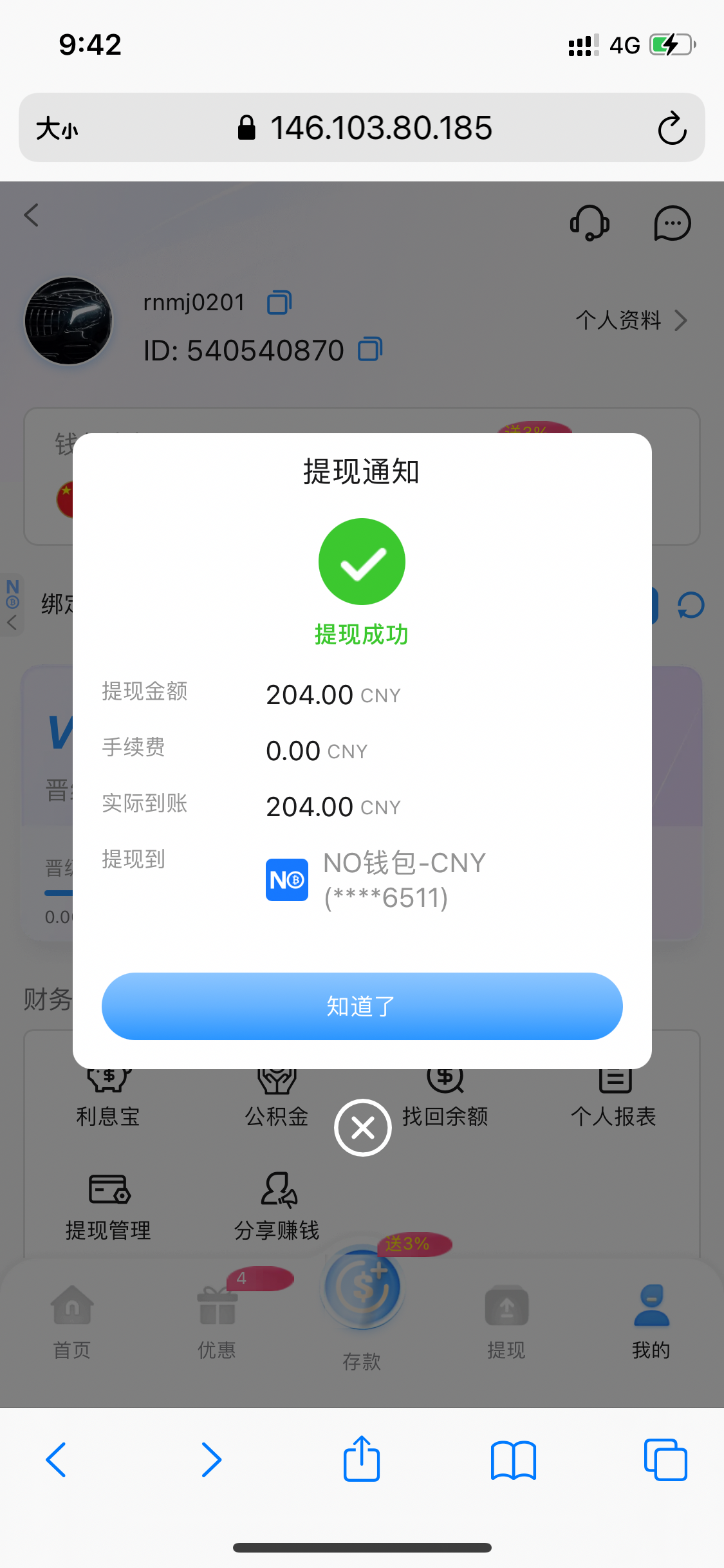Dismiss the popup with the X toggle icon
This screenshot has width=724, height=1568.
coord(362,1127)
